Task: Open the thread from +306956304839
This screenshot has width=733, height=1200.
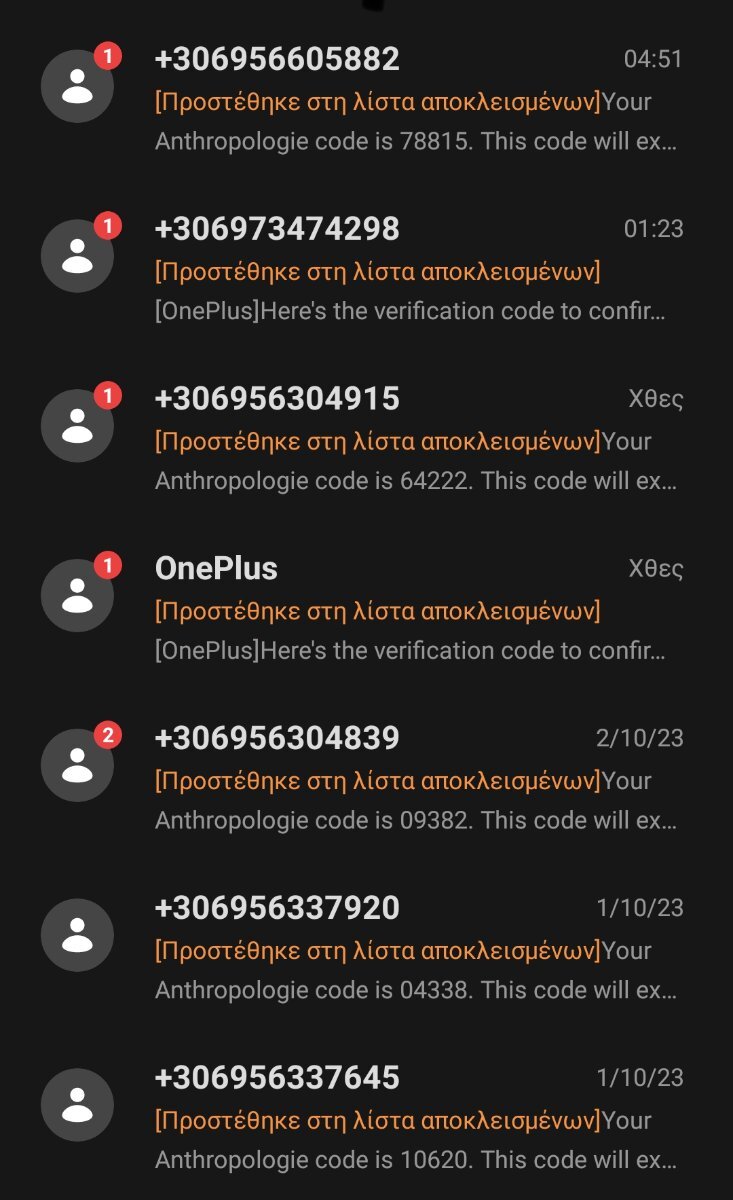Action: click(x=366, y=780)
